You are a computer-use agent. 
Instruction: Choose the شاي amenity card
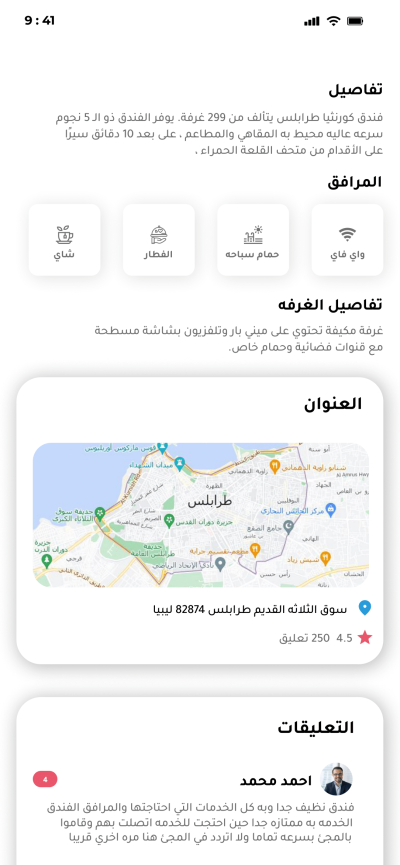[x=65, y=239]
